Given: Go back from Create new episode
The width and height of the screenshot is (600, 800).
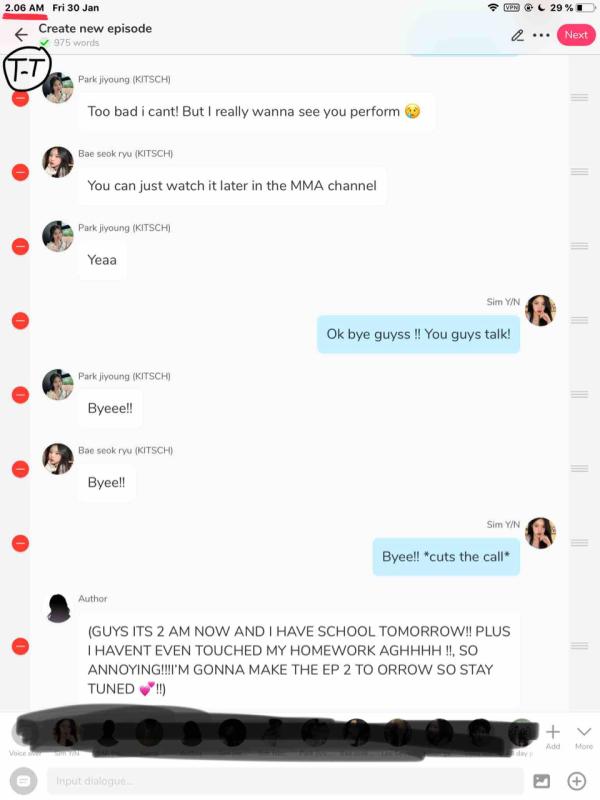Looking at the screenshot, I should [x=21, y=35].
